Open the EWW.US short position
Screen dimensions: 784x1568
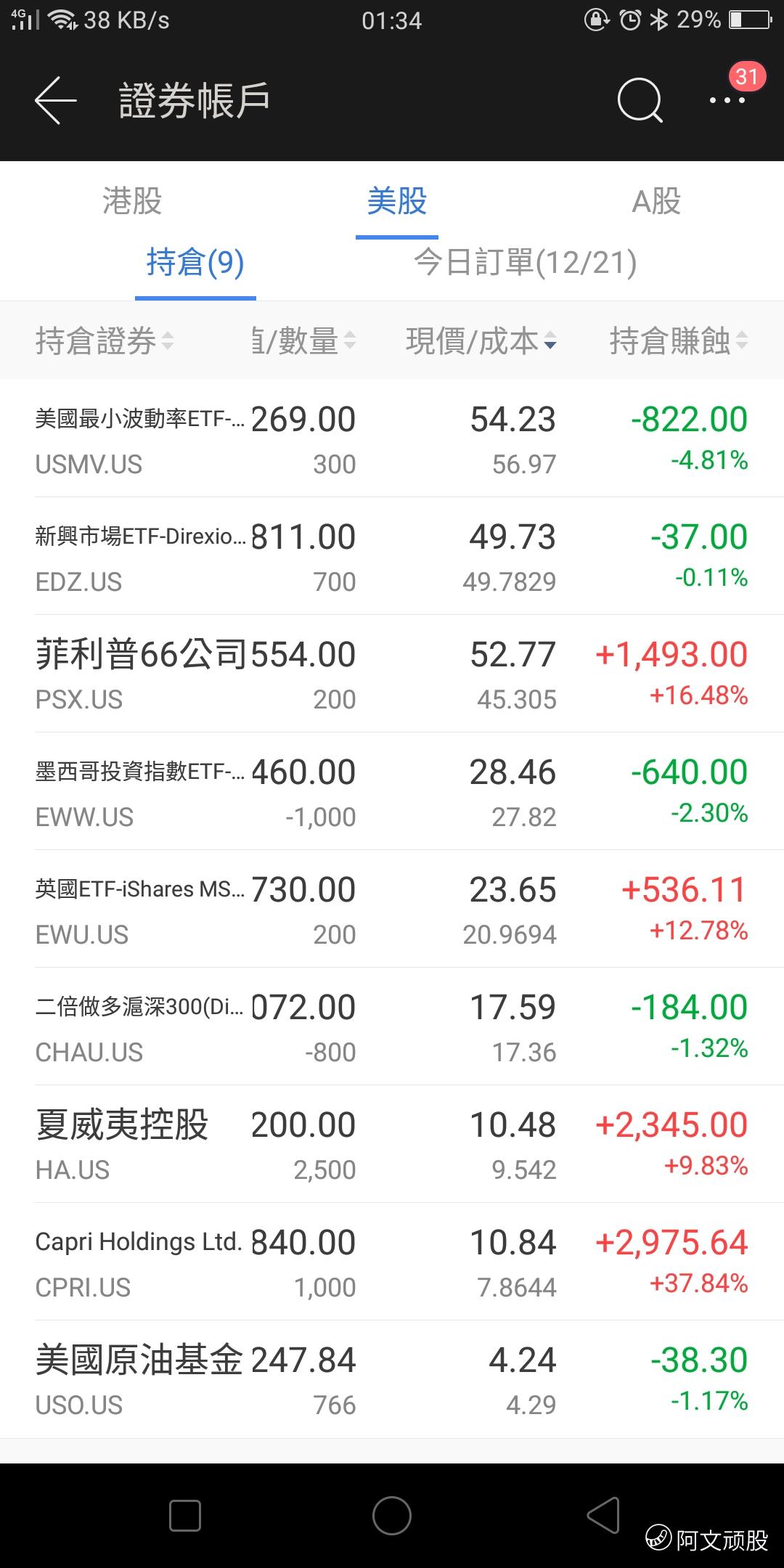click(392, 792)
